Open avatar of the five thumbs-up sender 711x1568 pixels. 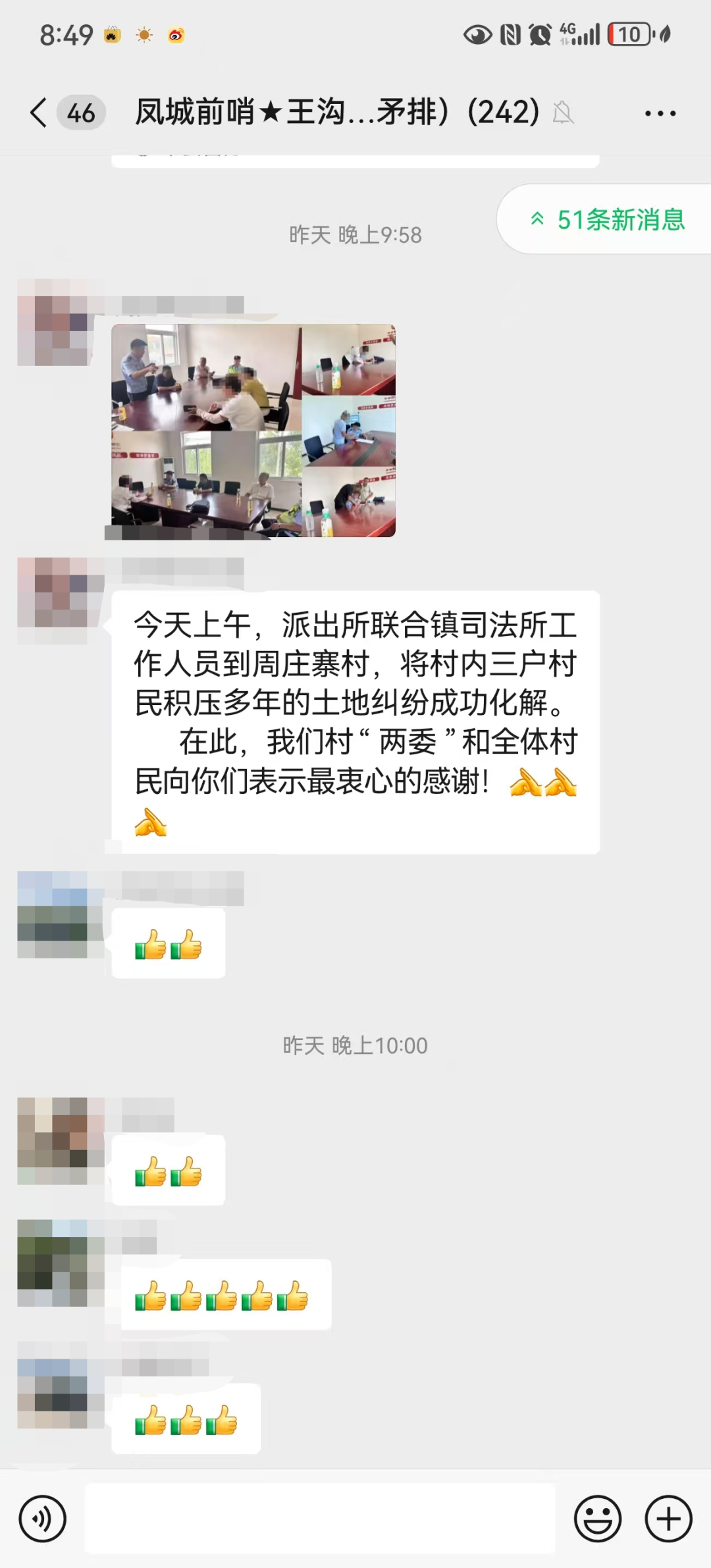pyautogui.click(x=53, y=1263)
